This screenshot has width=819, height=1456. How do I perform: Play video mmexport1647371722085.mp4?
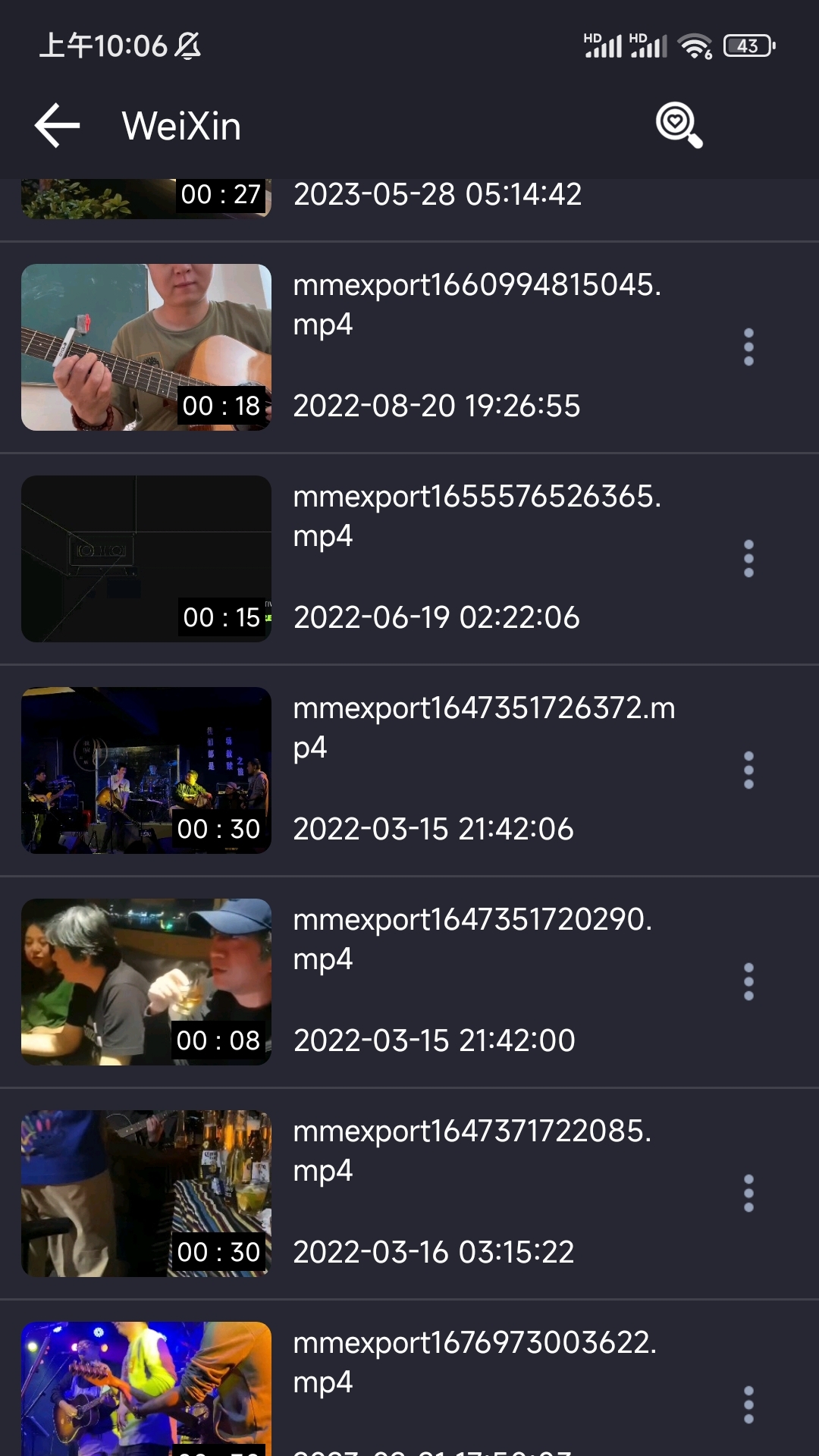pos(146,1194)
